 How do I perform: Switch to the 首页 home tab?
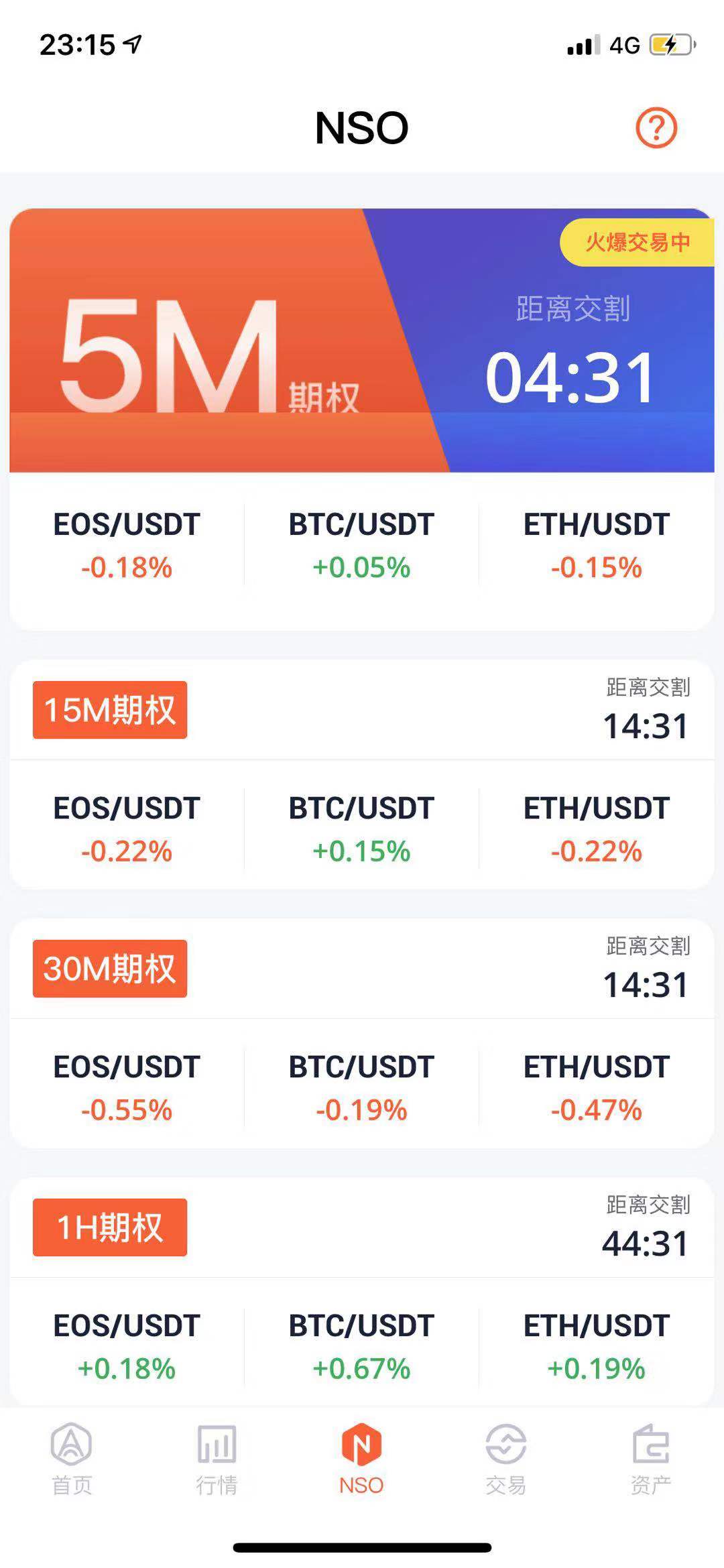(x=72, y=1459)
